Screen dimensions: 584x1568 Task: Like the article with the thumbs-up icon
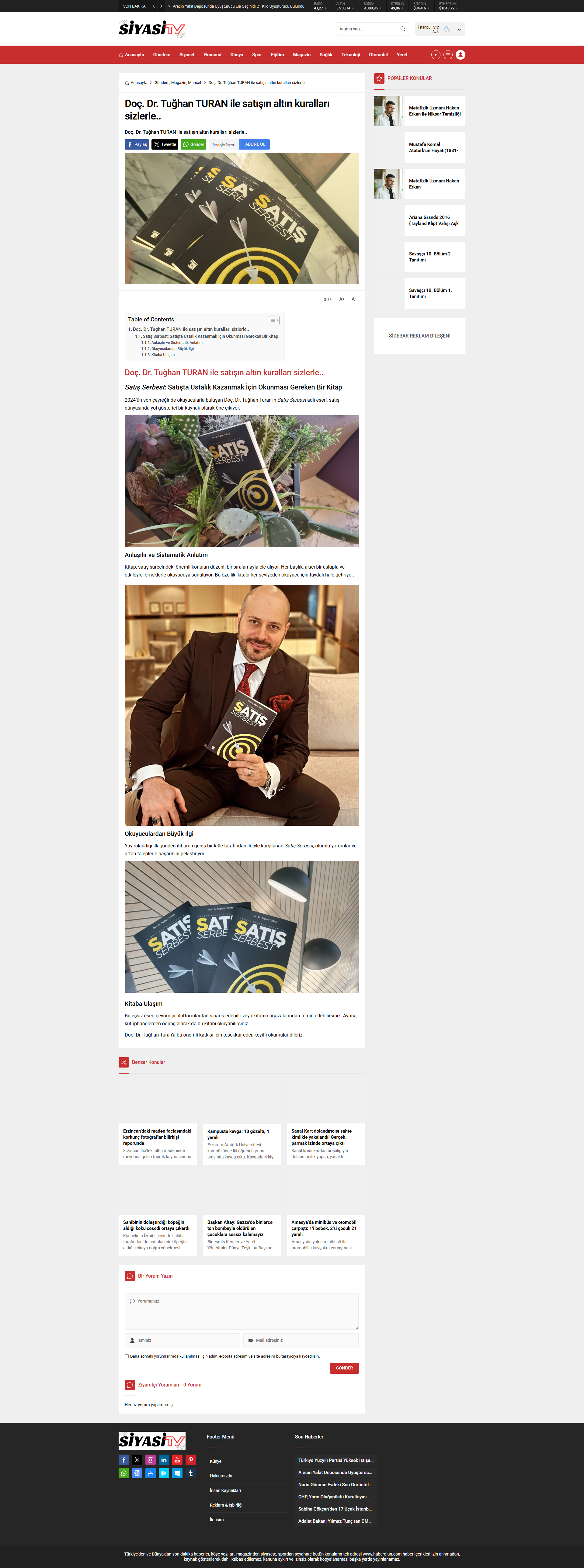point(328,299)
